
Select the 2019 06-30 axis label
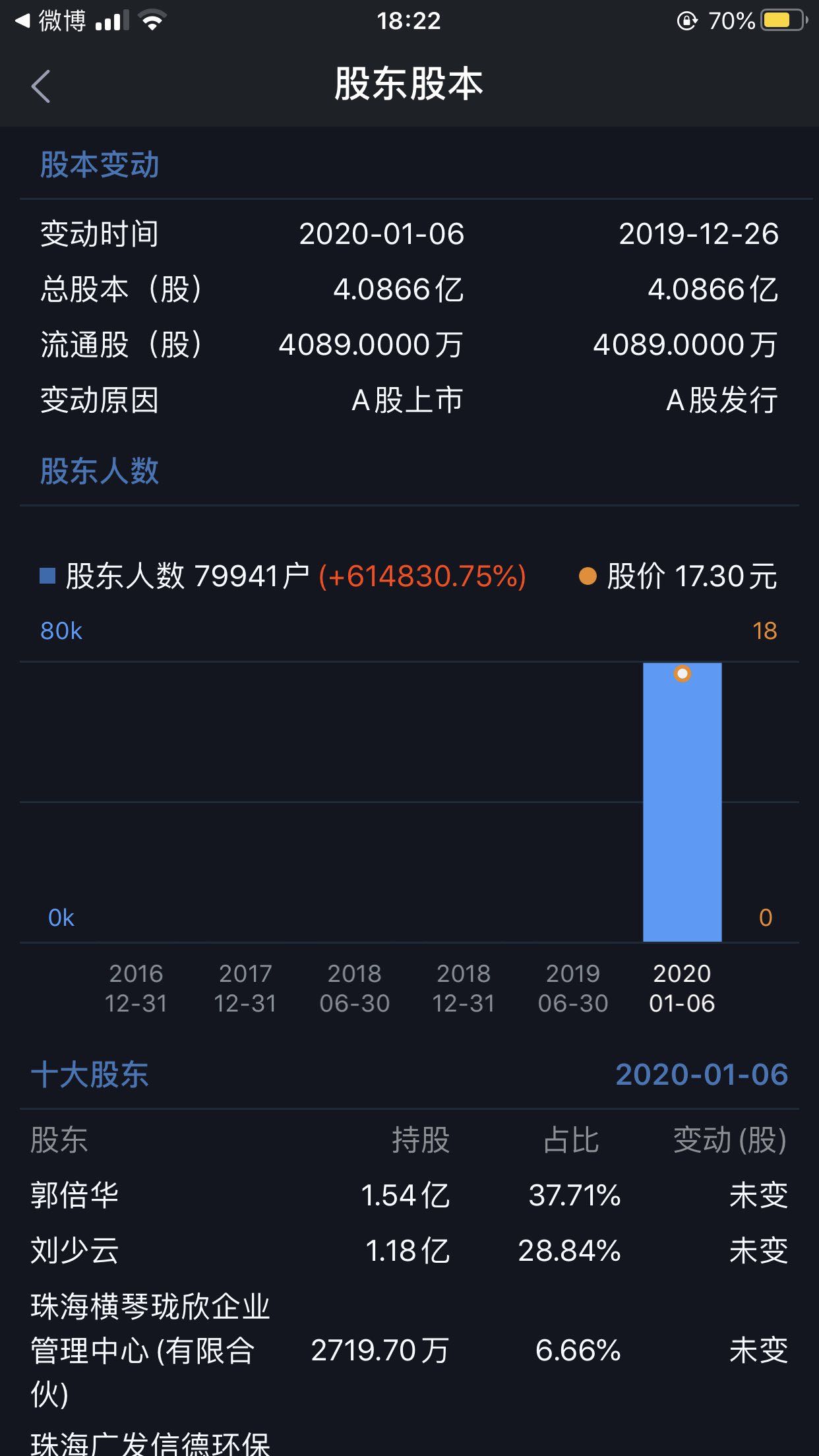(572, 988)
